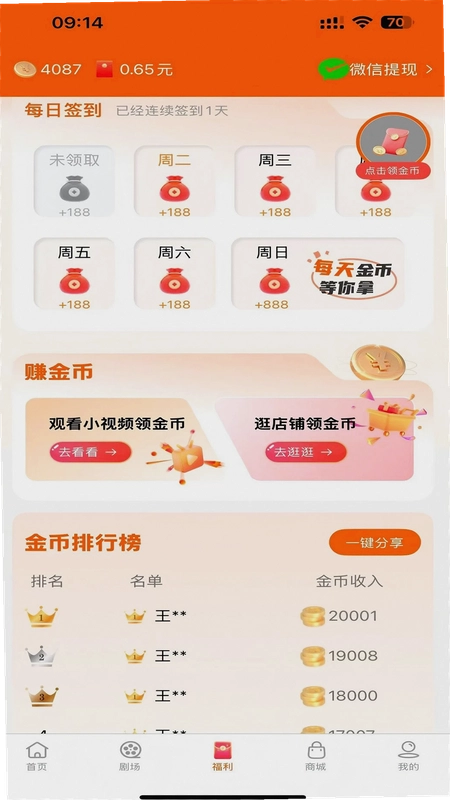This screenshot has width=450, height=800.
Task: Share leaderboard with 一键分享
Action: tap(375, 542)
